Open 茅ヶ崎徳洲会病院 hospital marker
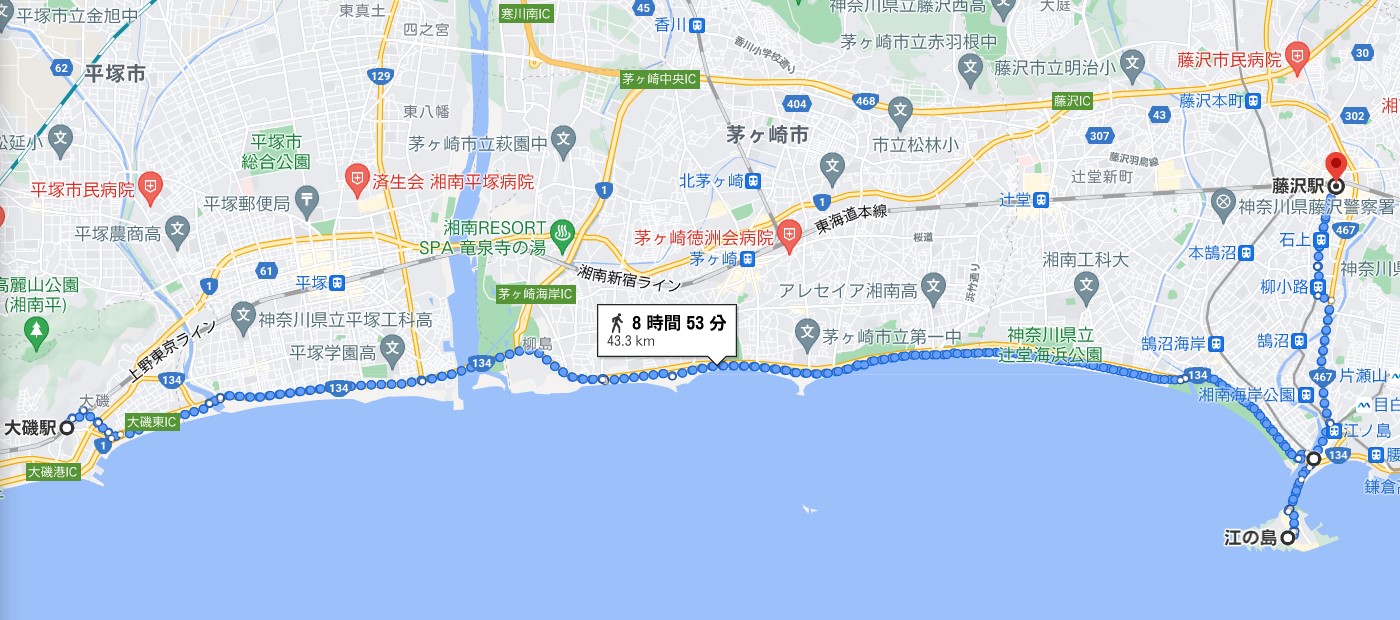 click(x=790, y=236)
